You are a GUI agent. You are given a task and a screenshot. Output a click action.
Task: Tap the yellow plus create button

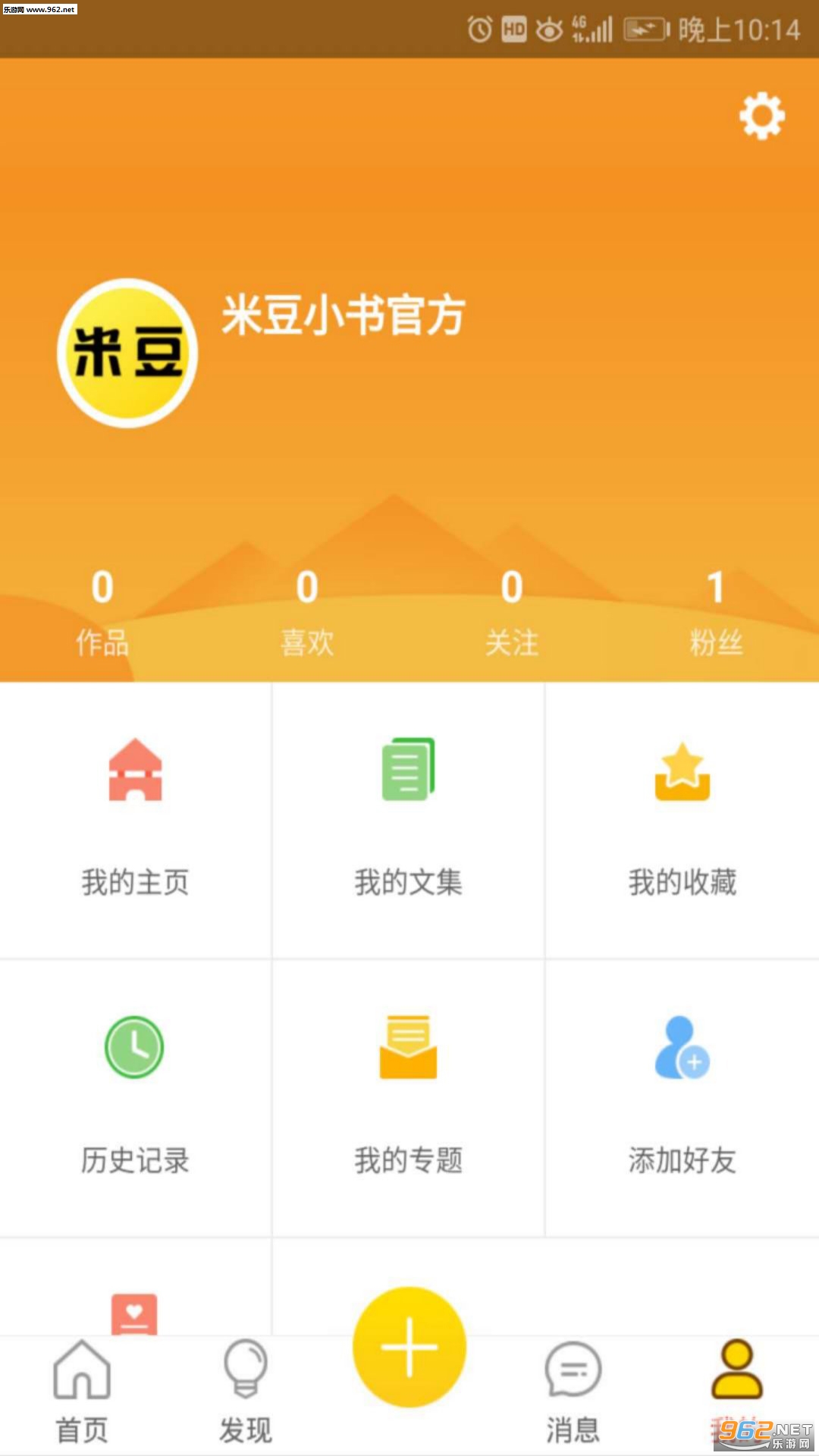tap(409, 1347)
